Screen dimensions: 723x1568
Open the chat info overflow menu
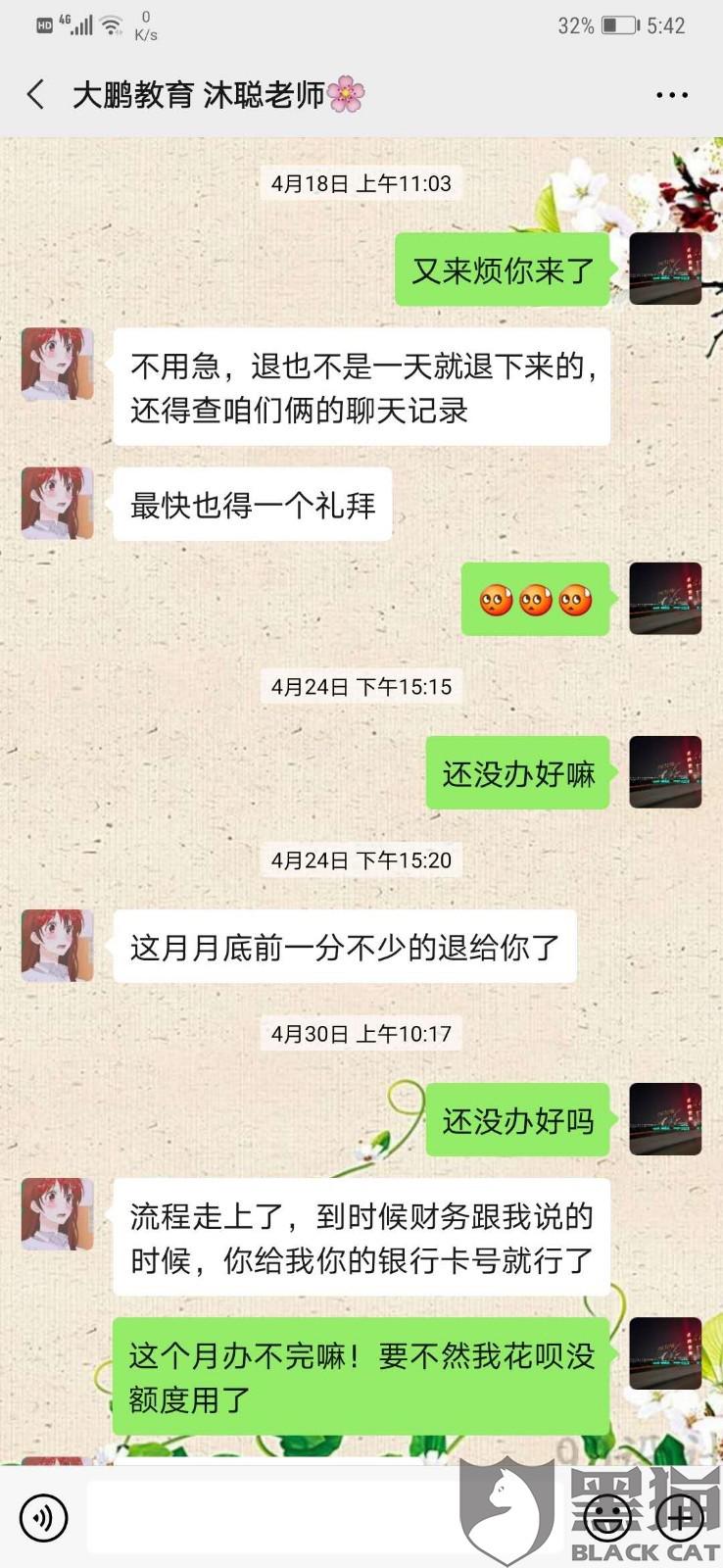click(x=671, y=95)
